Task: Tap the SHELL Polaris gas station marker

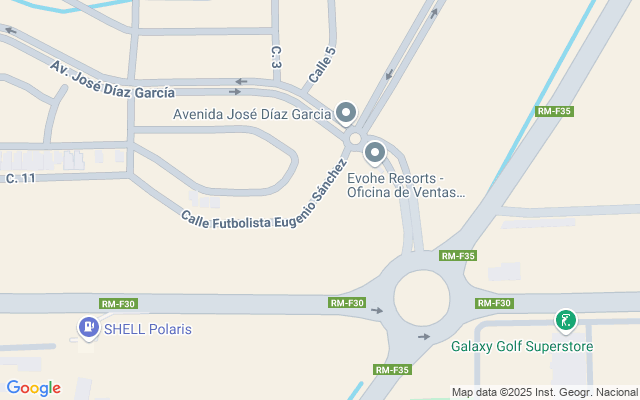Action: (x=88, y=327)
